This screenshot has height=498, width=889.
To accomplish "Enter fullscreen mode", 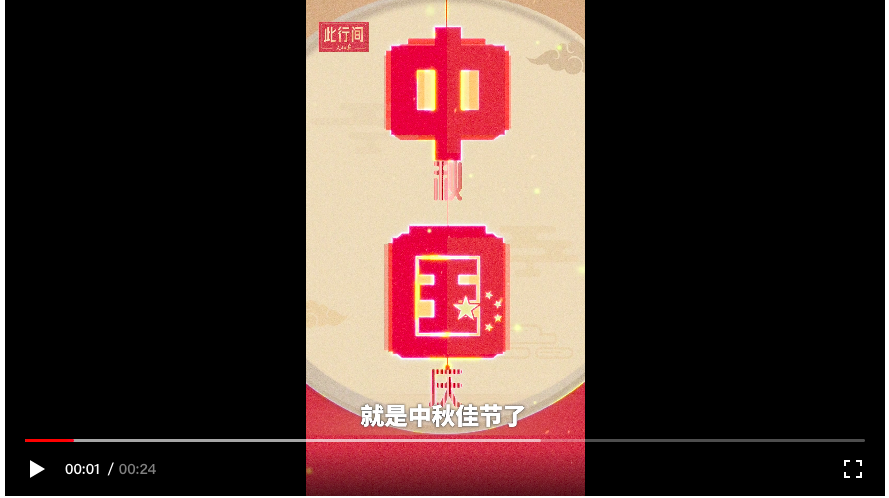I will coord(852,469).
